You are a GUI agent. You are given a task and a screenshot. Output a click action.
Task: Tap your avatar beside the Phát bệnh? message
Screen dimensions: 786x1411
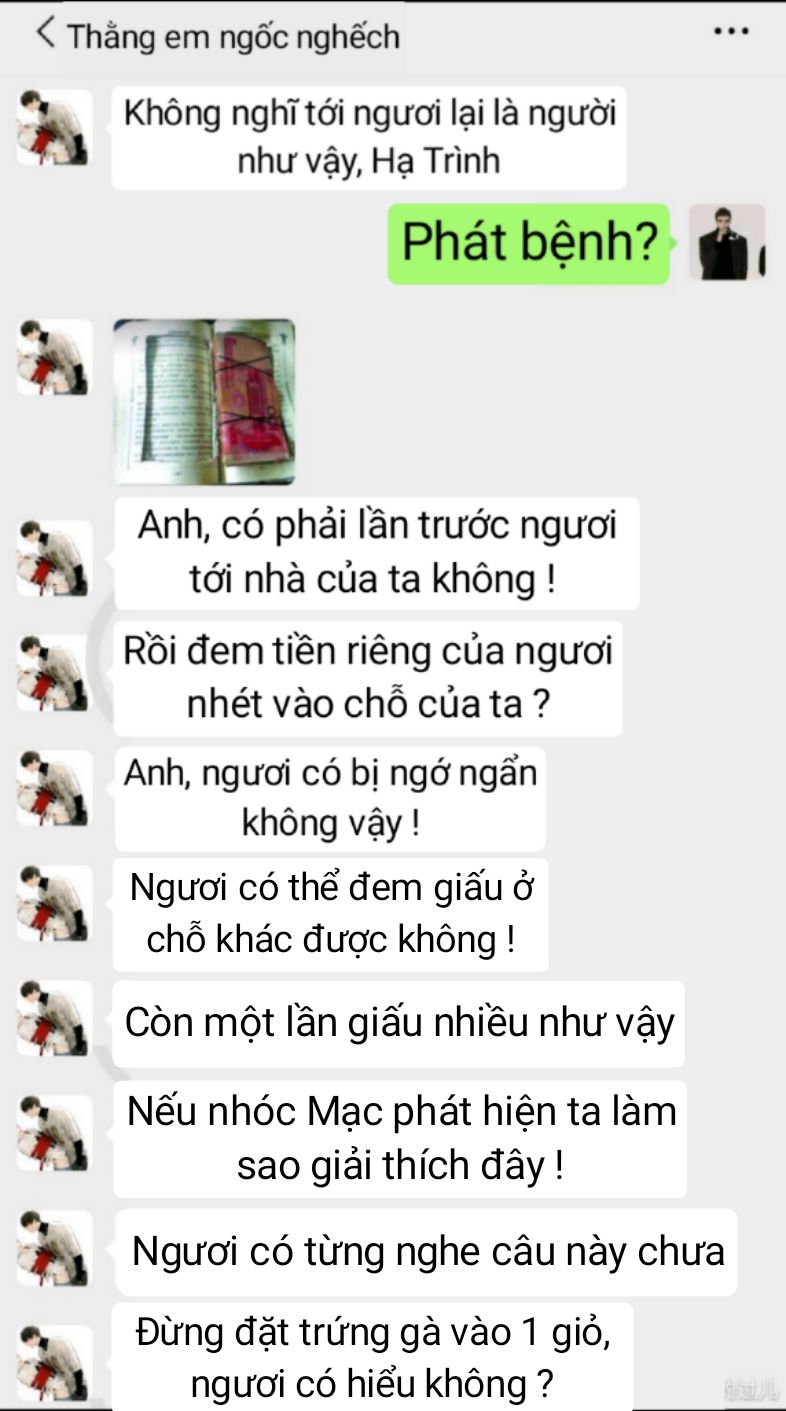click(727, 243)
